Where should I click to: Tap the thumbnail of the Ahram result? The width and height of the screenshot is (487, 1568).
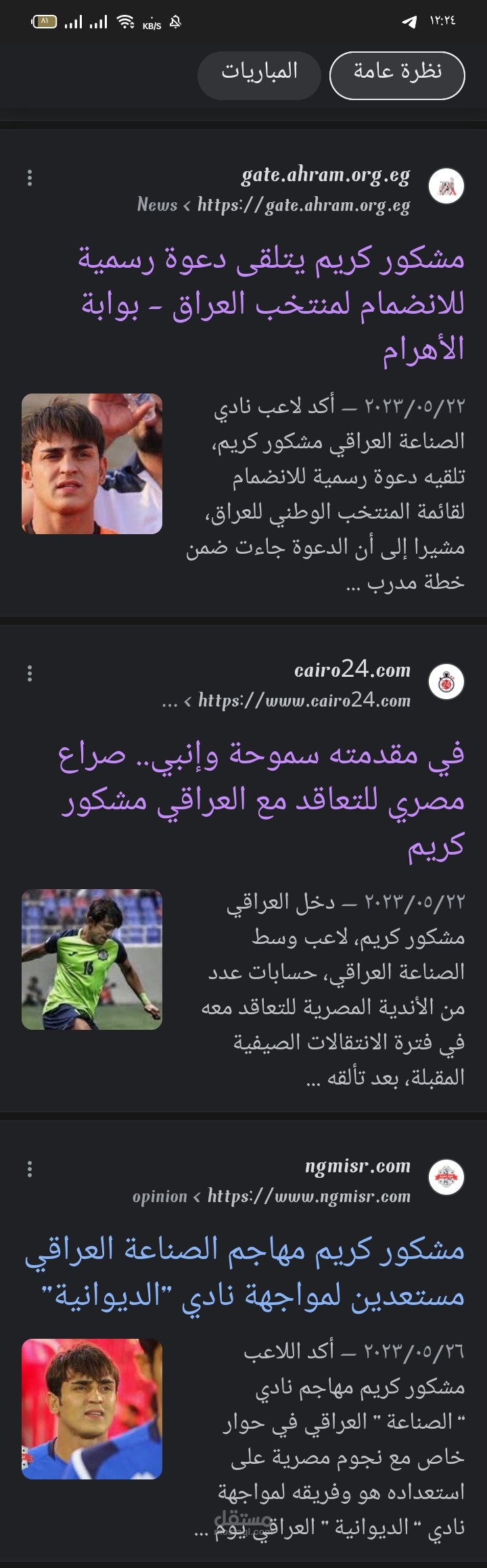pos(92,464)
